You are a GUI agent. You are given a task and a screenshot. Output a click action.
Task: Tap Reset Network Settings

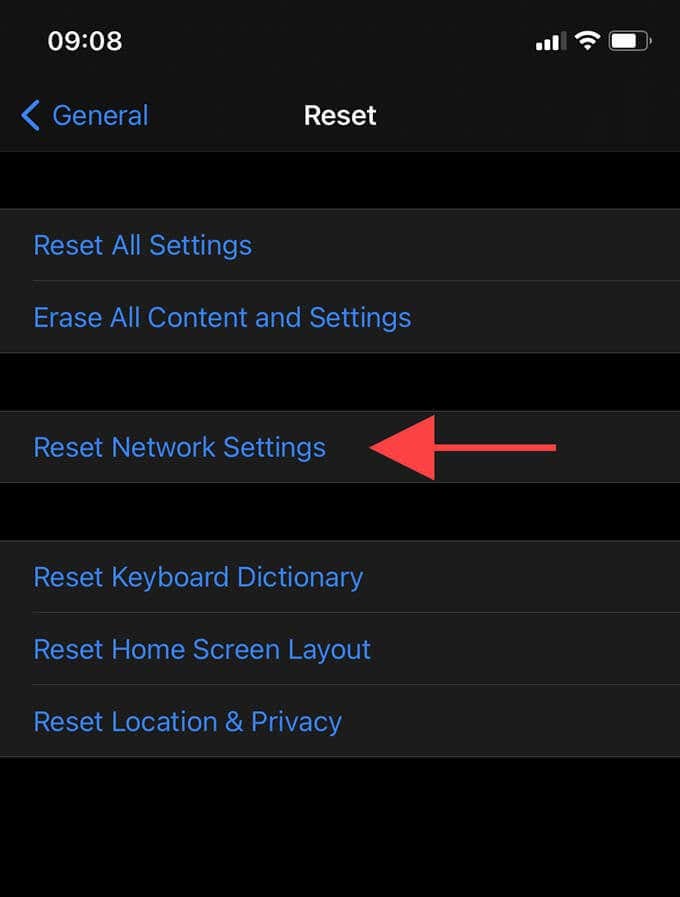pos(180,447)
